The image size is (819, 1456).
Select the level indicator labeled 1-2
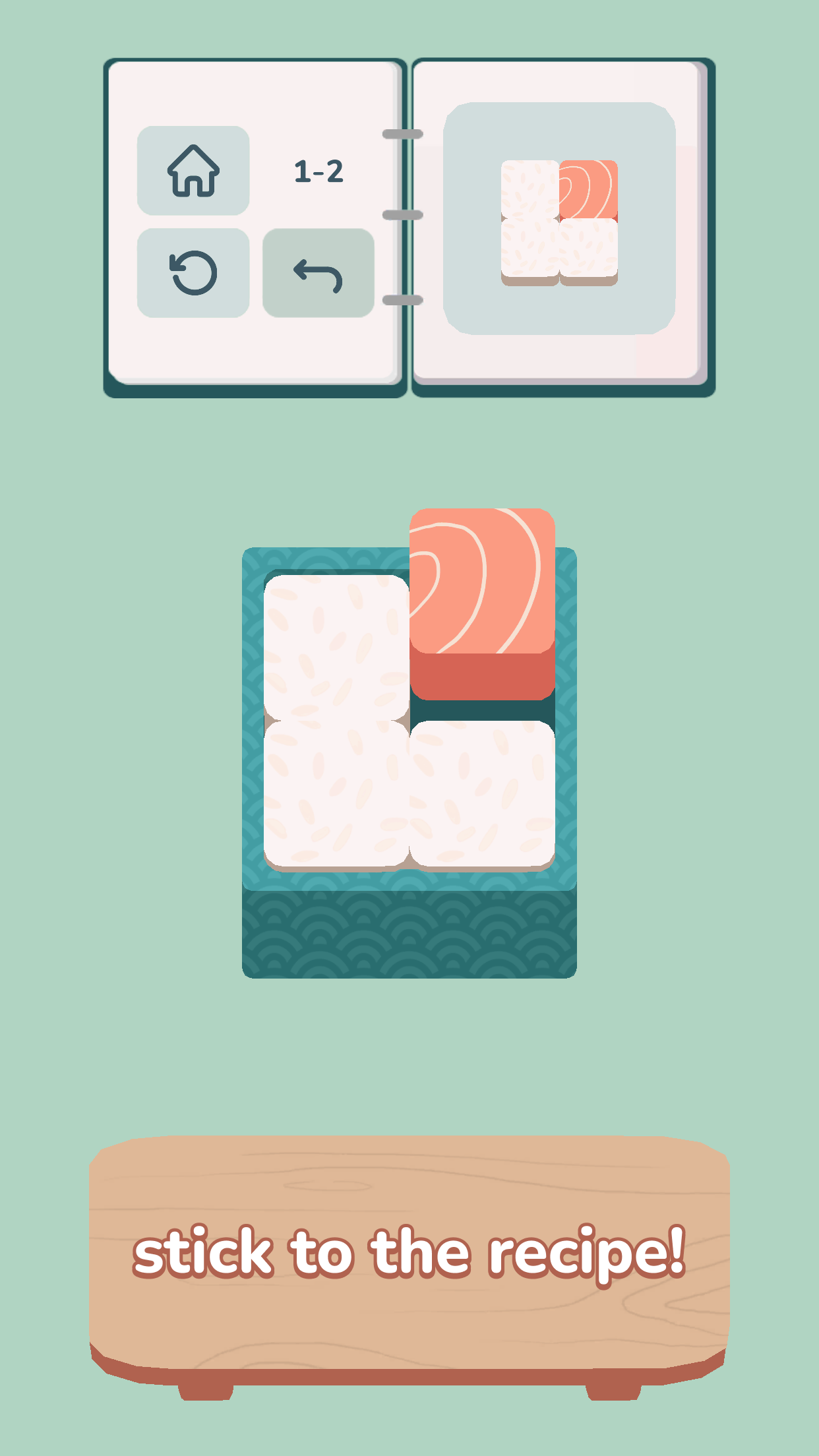(x=318, y=170)
